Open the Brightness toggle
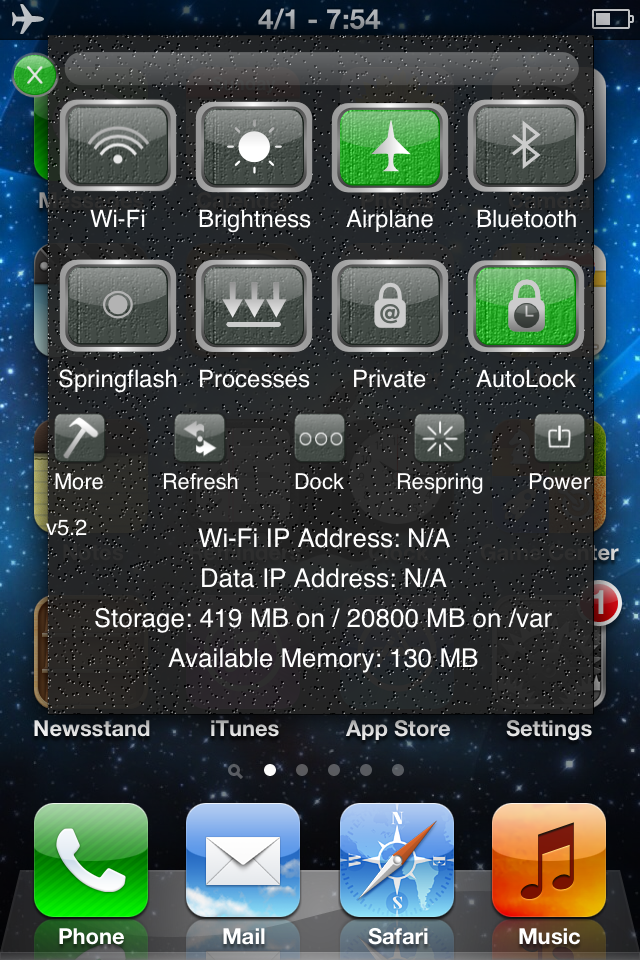 254,146
